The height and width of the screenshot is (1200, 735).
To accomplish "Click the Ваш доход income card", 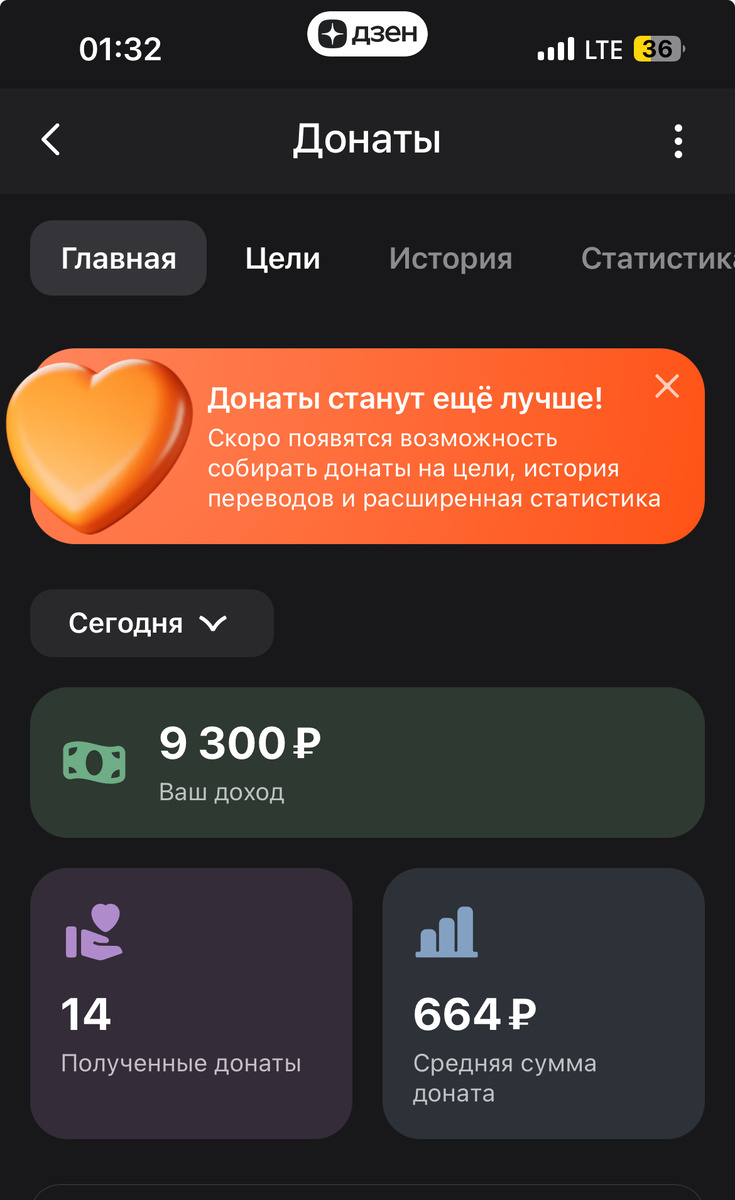I will pos(367,762).
